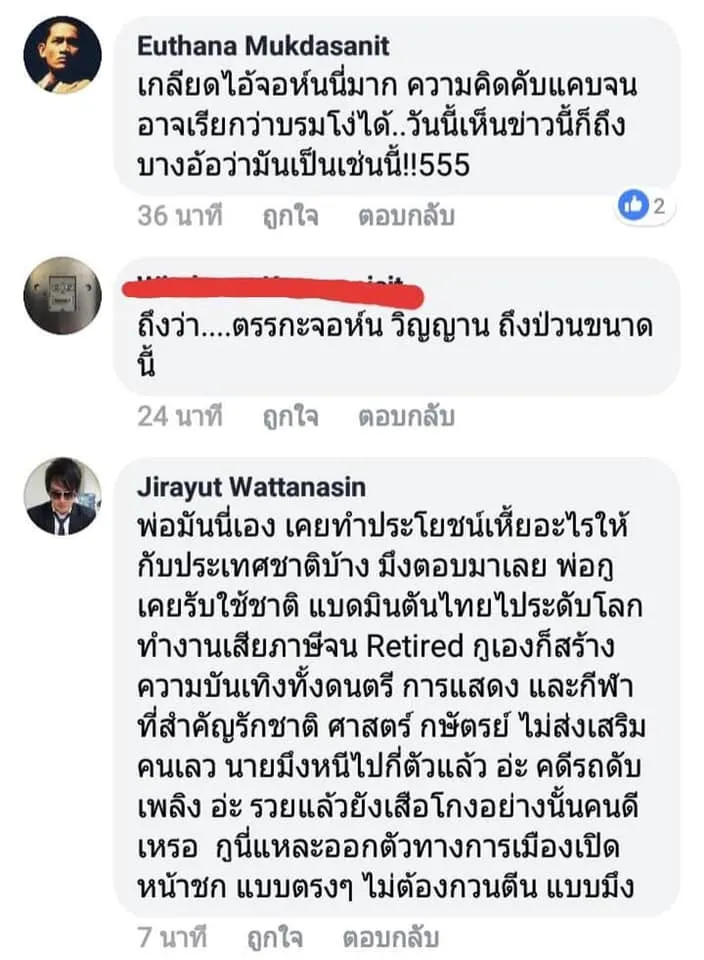Viewport: 704px width, 960px height.
Task: Reply to Jirayut Wattanasin's comment
Action: [x=392, y=939]
